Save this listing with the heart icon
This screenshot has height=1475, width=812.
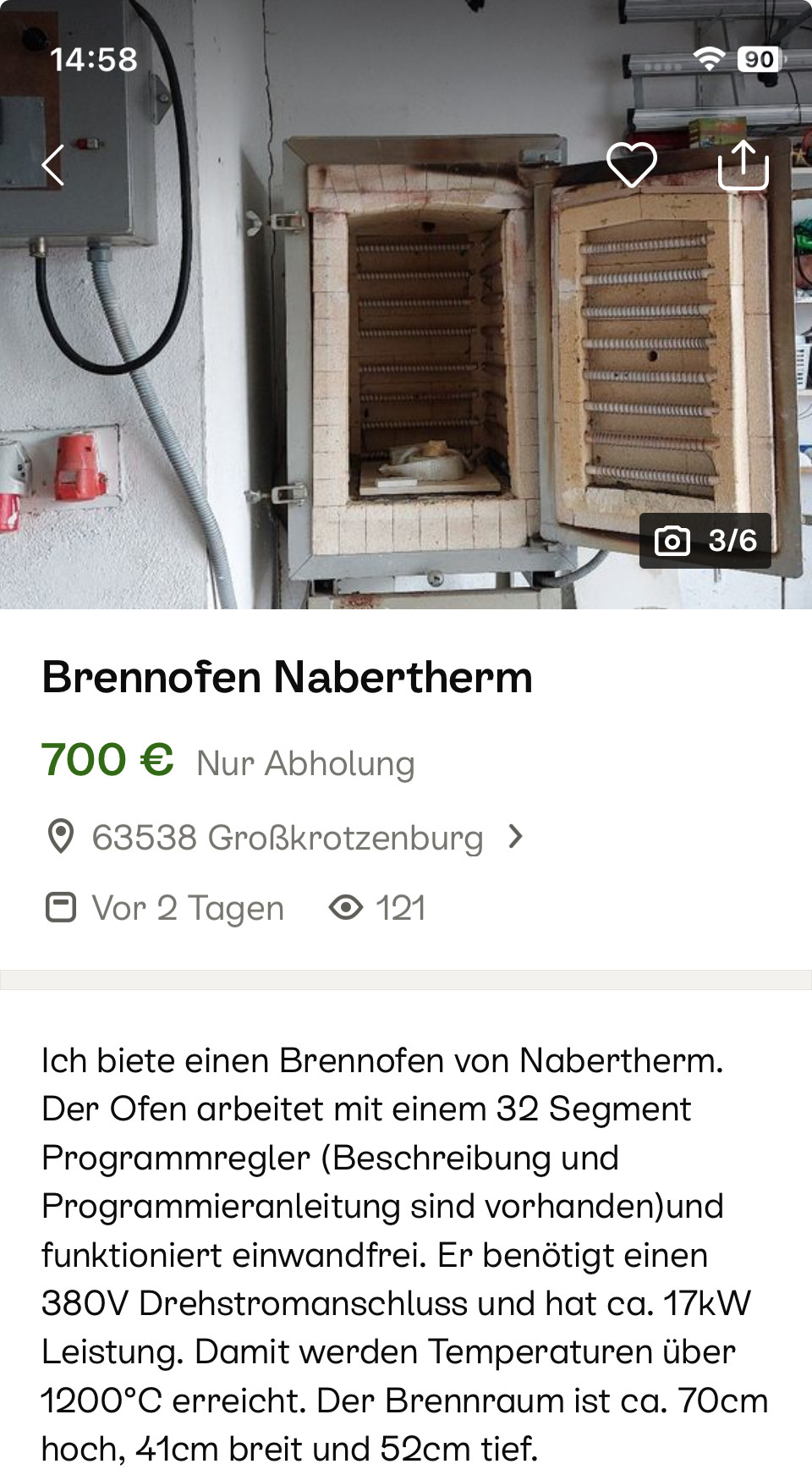[632, 164]
